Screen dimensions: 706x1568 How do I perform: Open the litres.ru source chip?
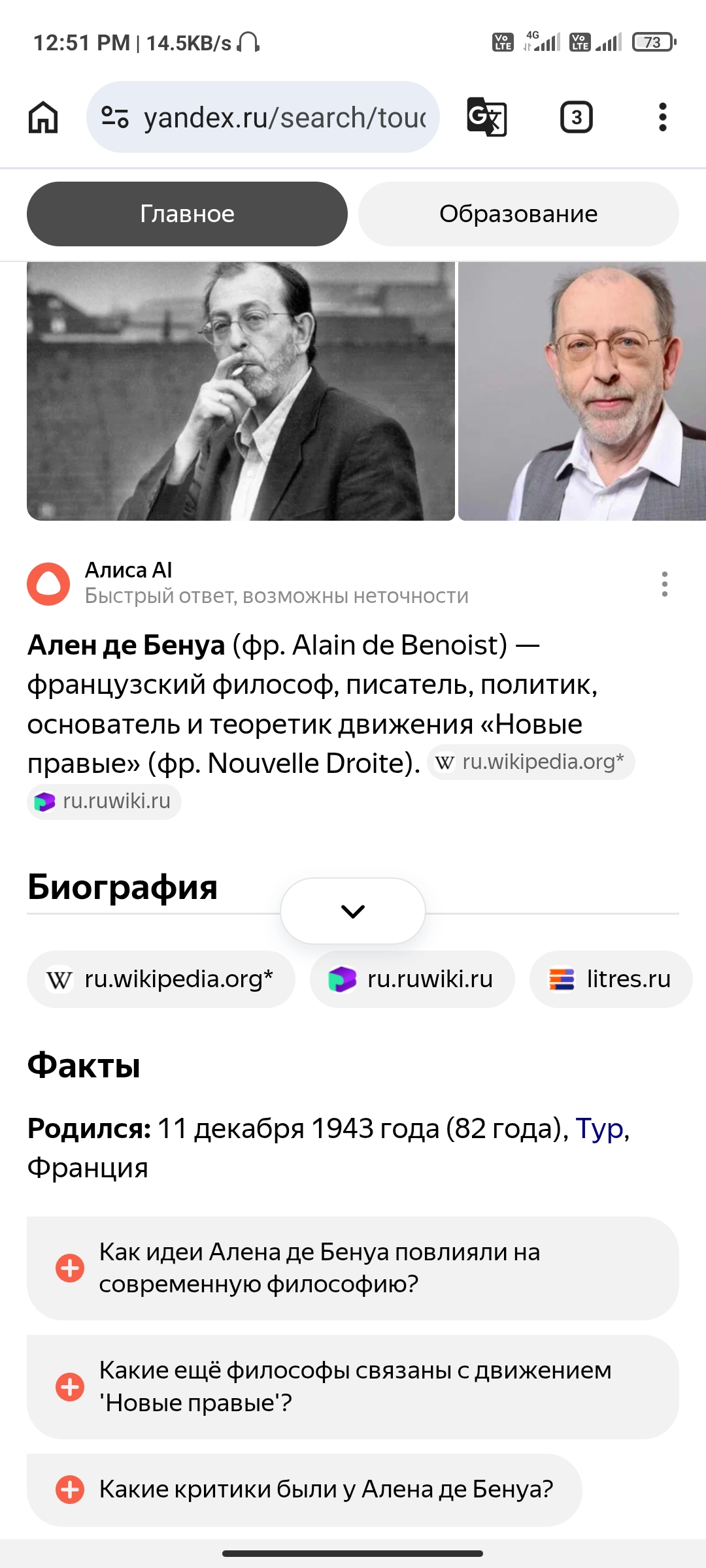coord(611,979)
